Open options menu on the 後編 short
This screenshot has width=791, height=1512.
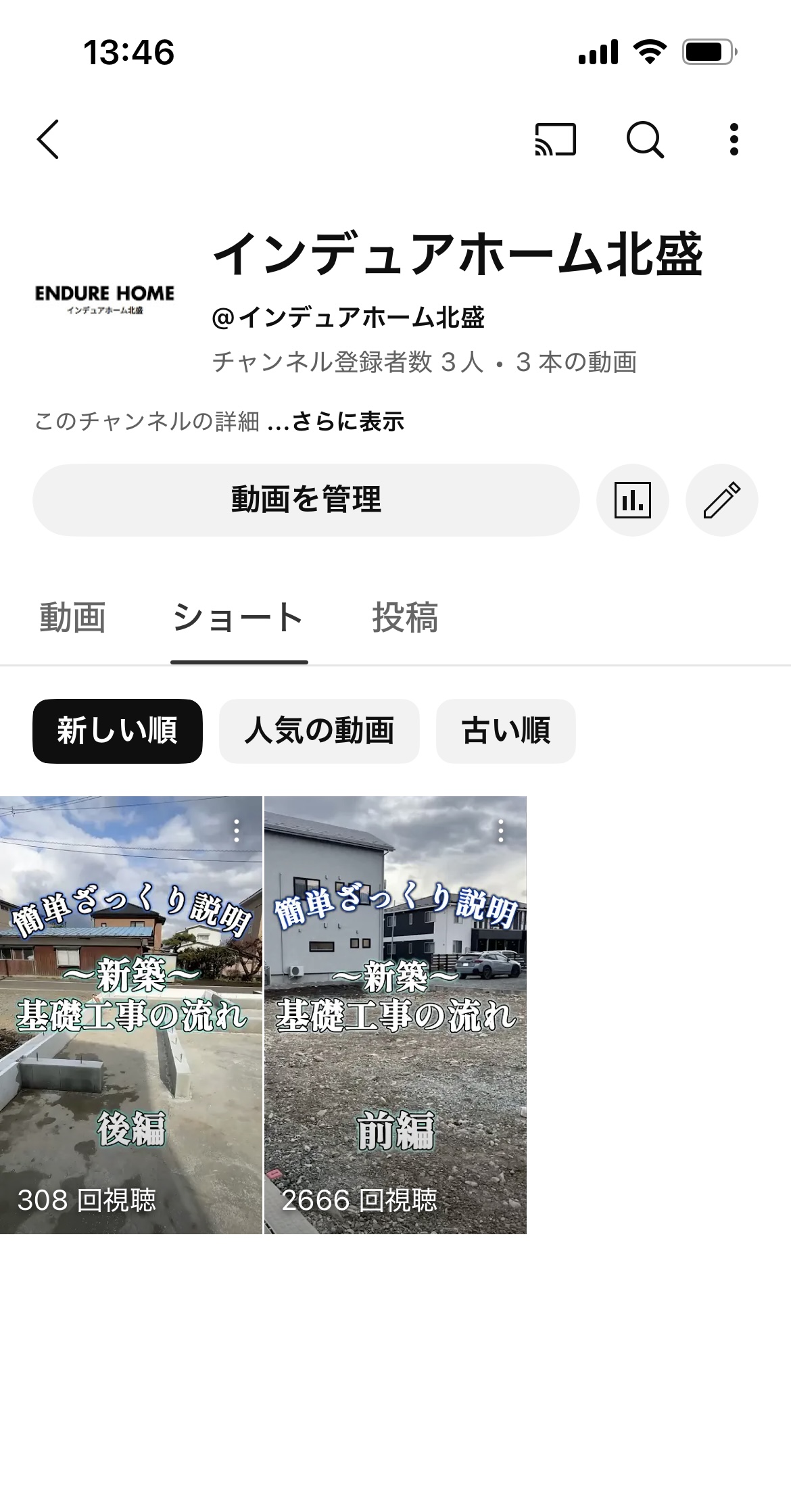pos(237,831)
